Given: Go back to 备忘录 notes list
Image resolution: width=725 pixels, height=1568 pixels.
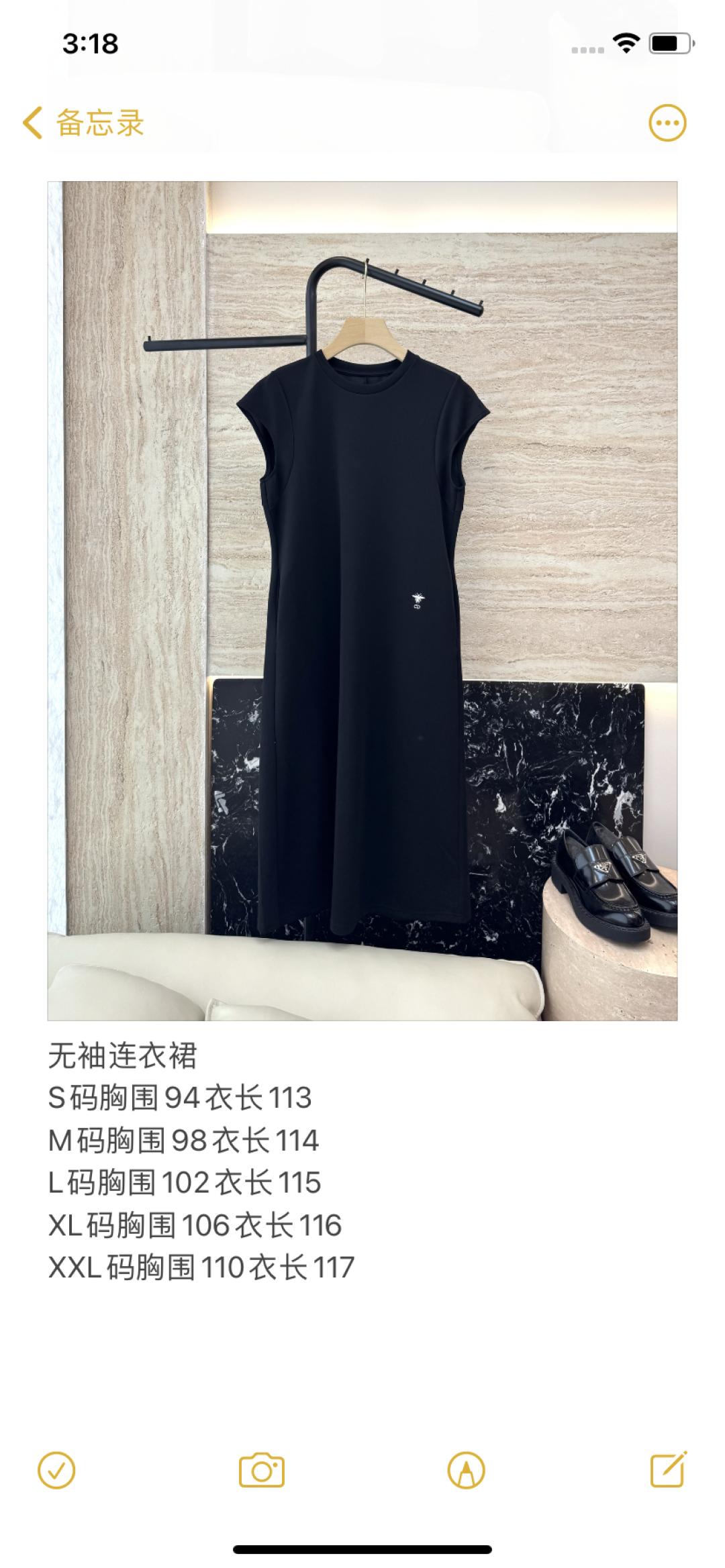Looking at the screenshot, I should pos(84,123).
